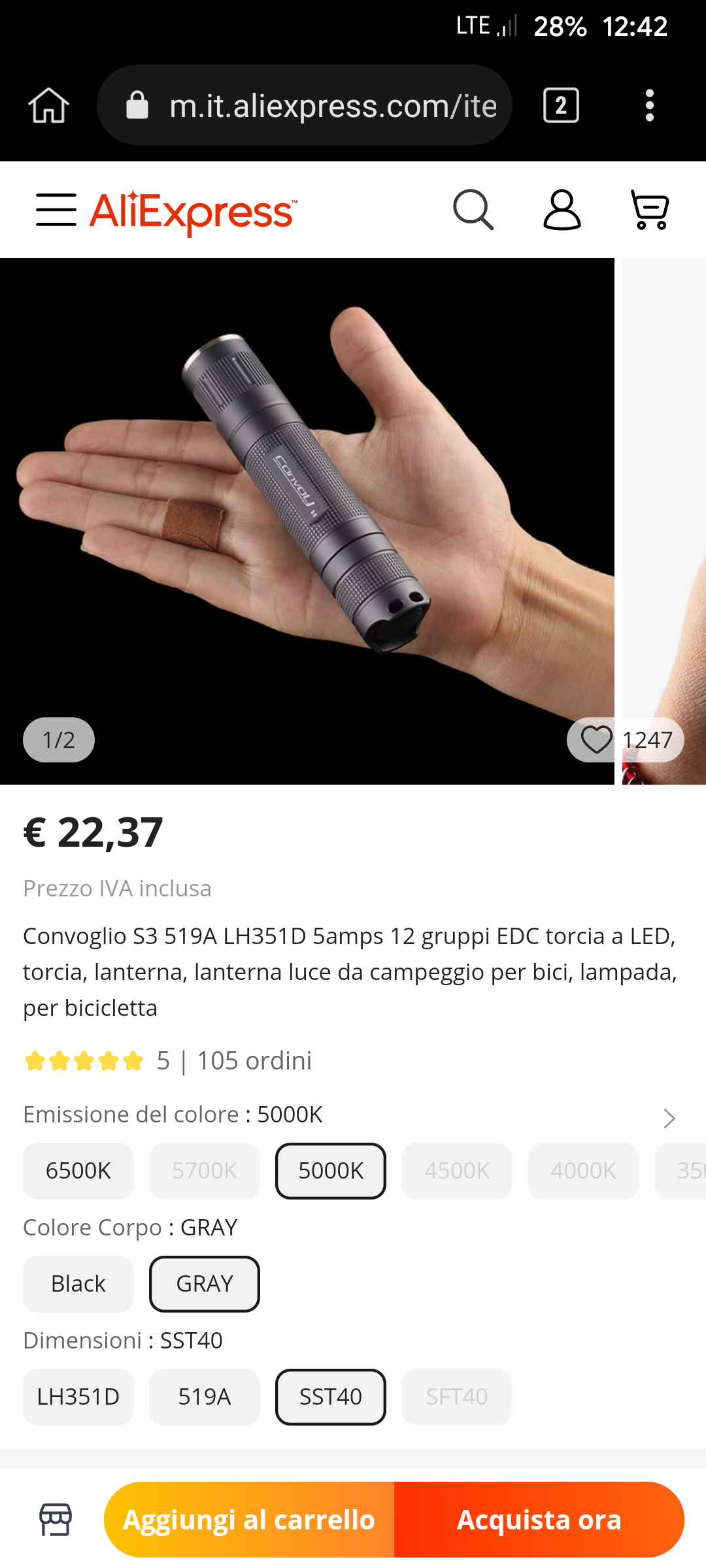The image size is (706, 1568).
Task: Open the shopping cart
Action: pos(650,210)
